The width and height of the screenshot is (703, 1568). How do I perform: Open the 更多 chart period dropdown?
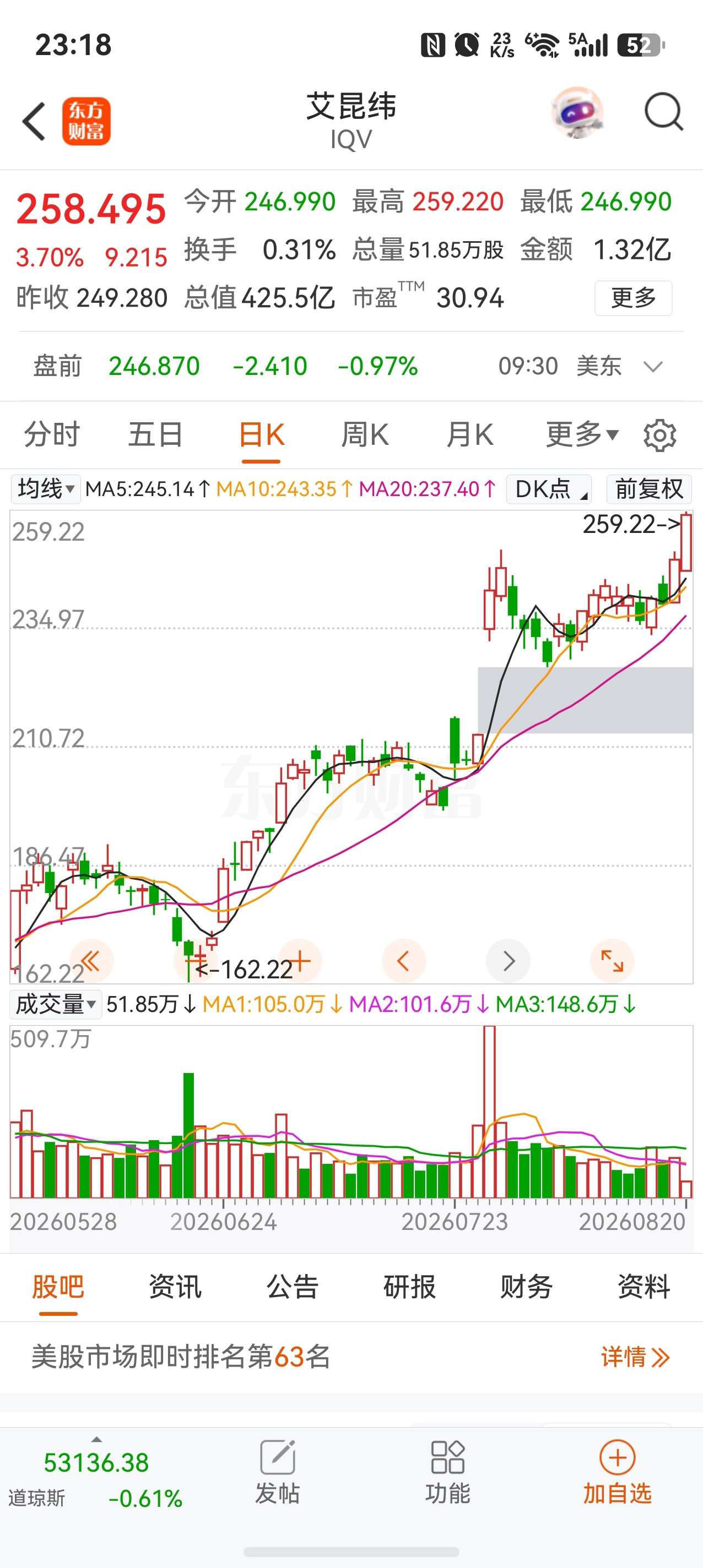pyautogui.click(x=582, y=434)
